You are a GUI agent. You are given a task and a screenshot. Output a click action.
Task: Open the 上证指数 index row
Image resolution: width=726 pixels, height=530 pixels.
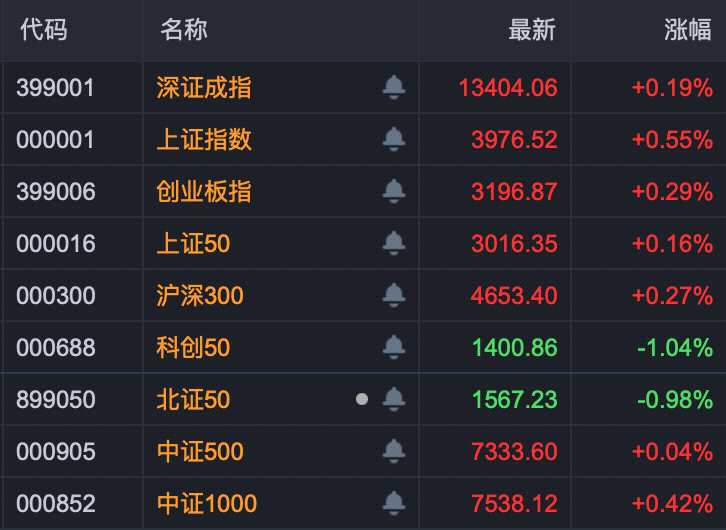[x=204, y=140]
